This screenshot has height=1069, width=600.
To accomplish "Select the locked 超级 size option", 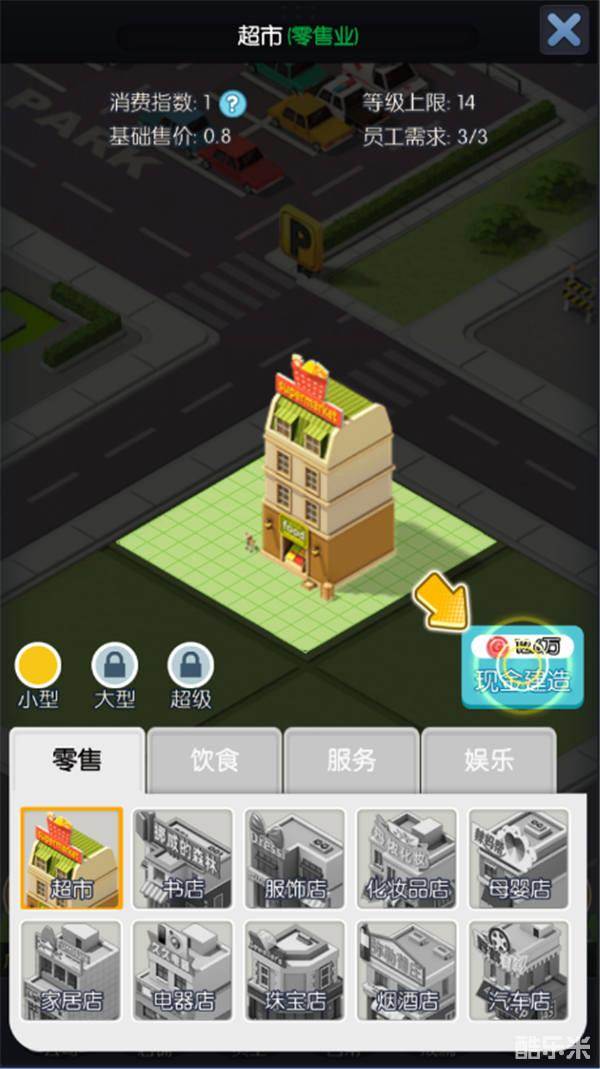I will 190,667.
